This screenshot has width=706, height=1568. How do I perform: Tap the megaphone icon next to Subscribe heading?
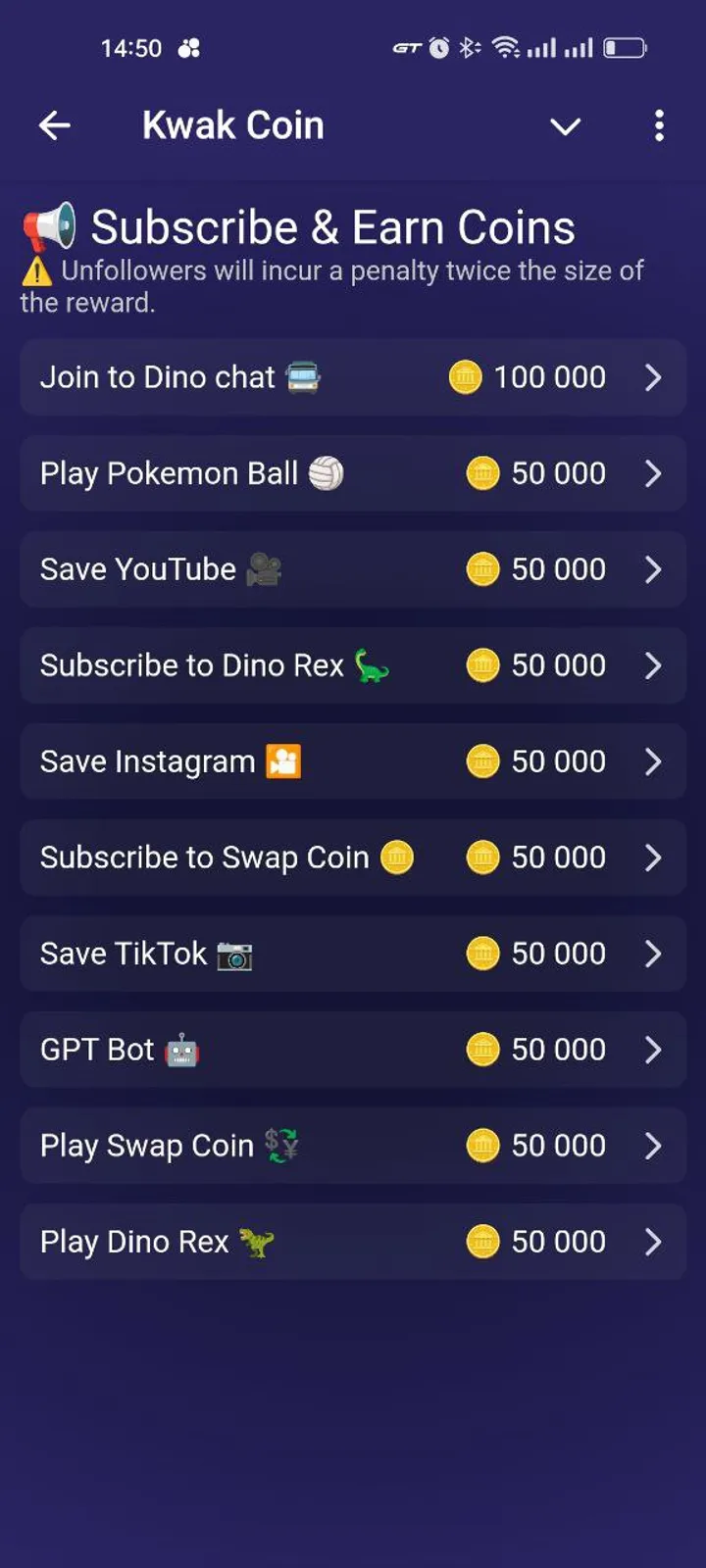[47, 226]
